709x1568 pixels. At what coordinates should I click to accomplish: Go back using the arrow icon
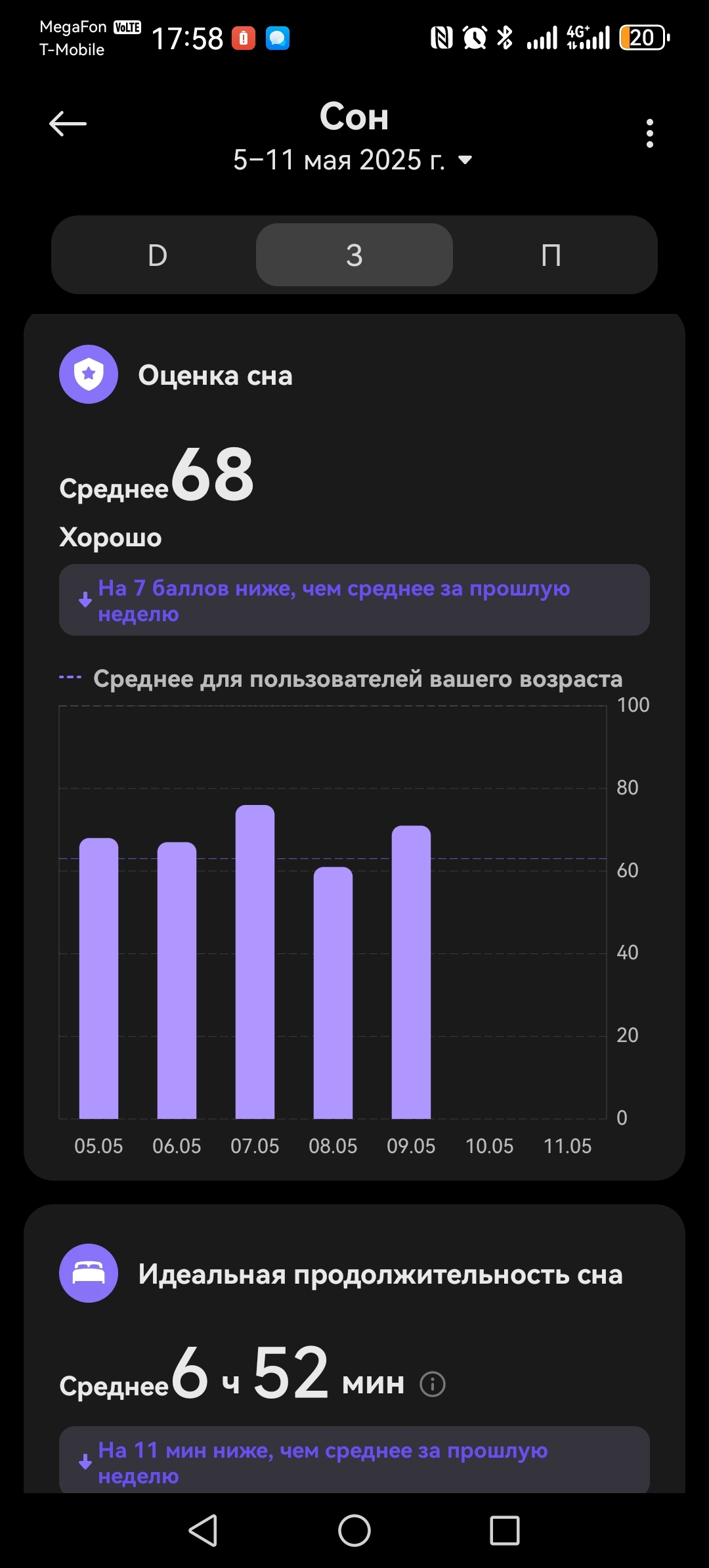(x=68, y=123)
